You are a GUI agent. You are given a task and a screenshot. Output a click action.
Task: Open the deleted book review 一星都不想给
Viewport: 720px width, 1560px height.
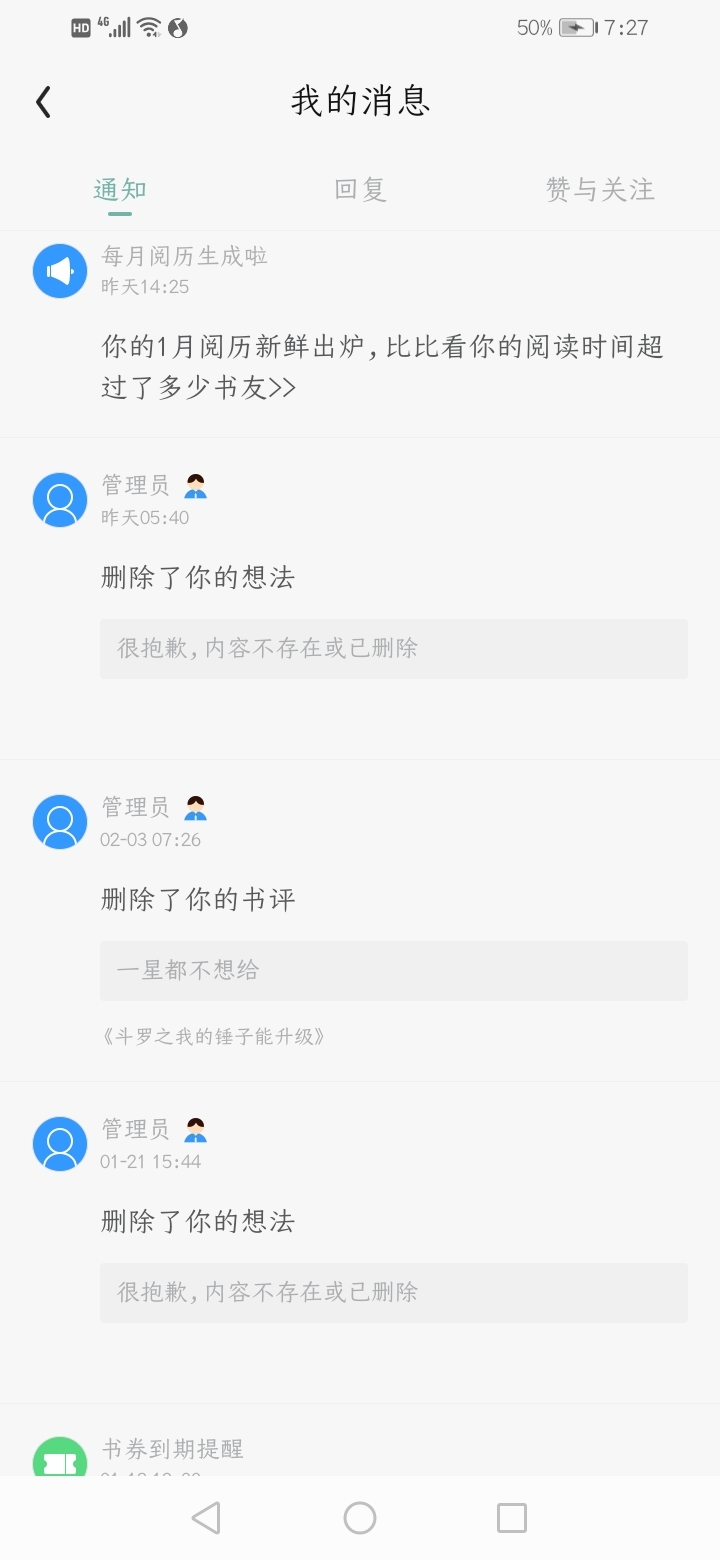393,970
